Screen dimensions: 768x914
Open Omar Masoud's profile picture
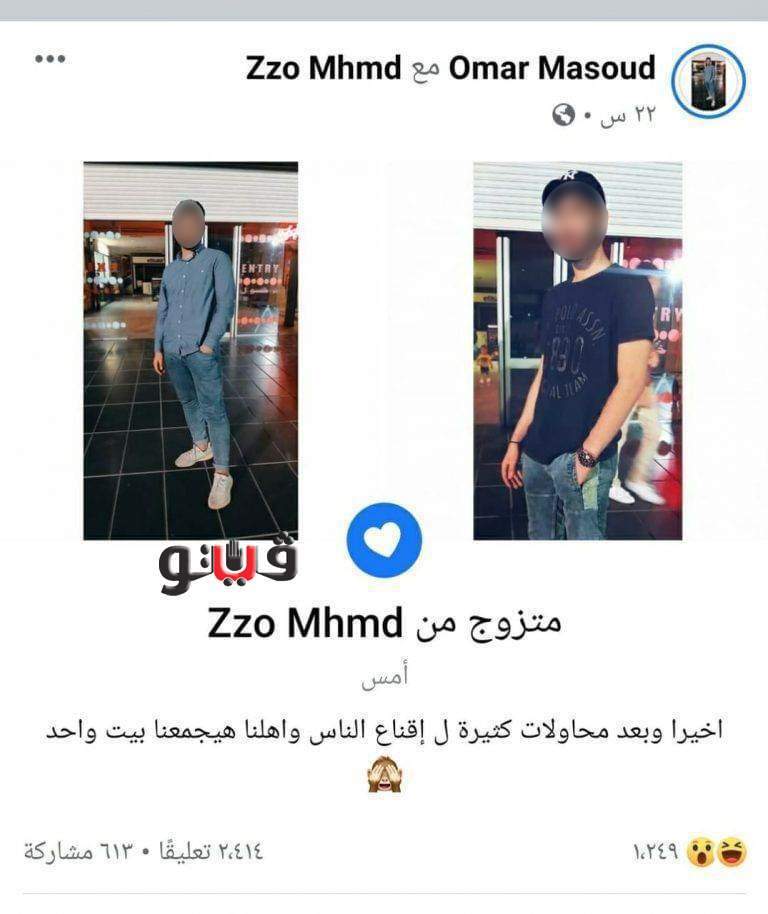(708, 81)
